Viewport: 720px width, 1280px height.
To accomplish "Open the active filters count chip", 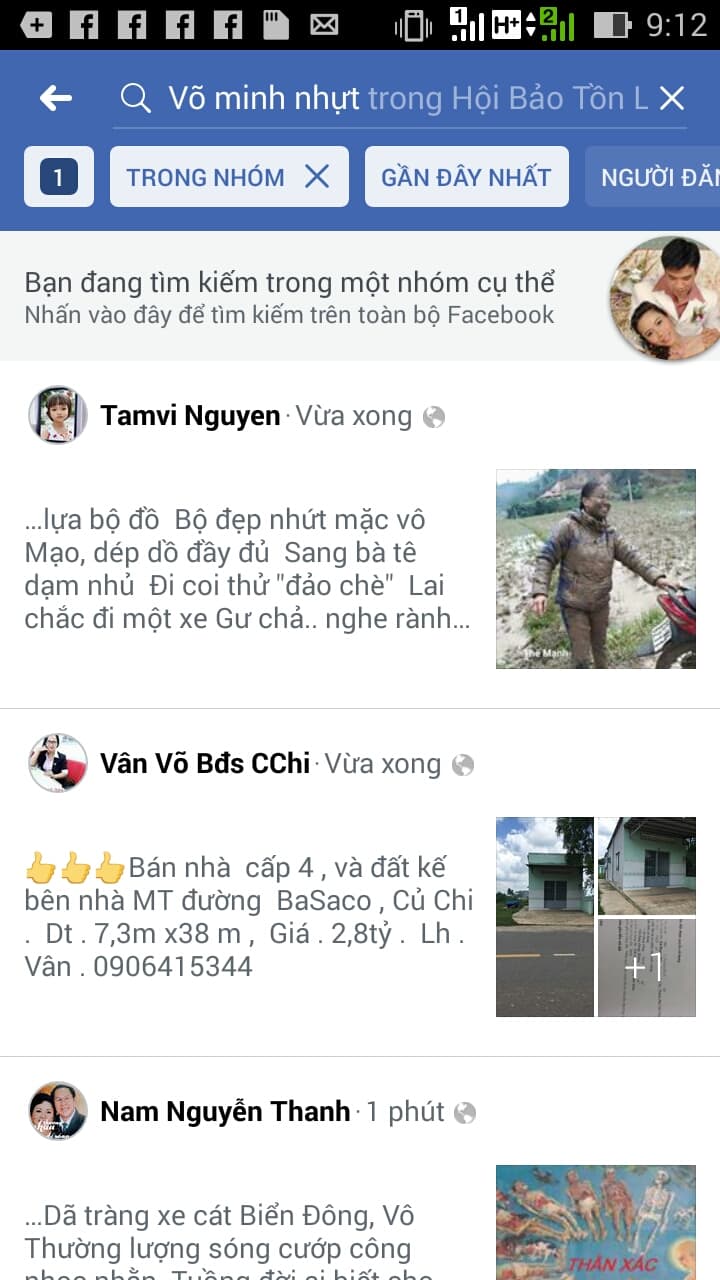I will (59, 177).
